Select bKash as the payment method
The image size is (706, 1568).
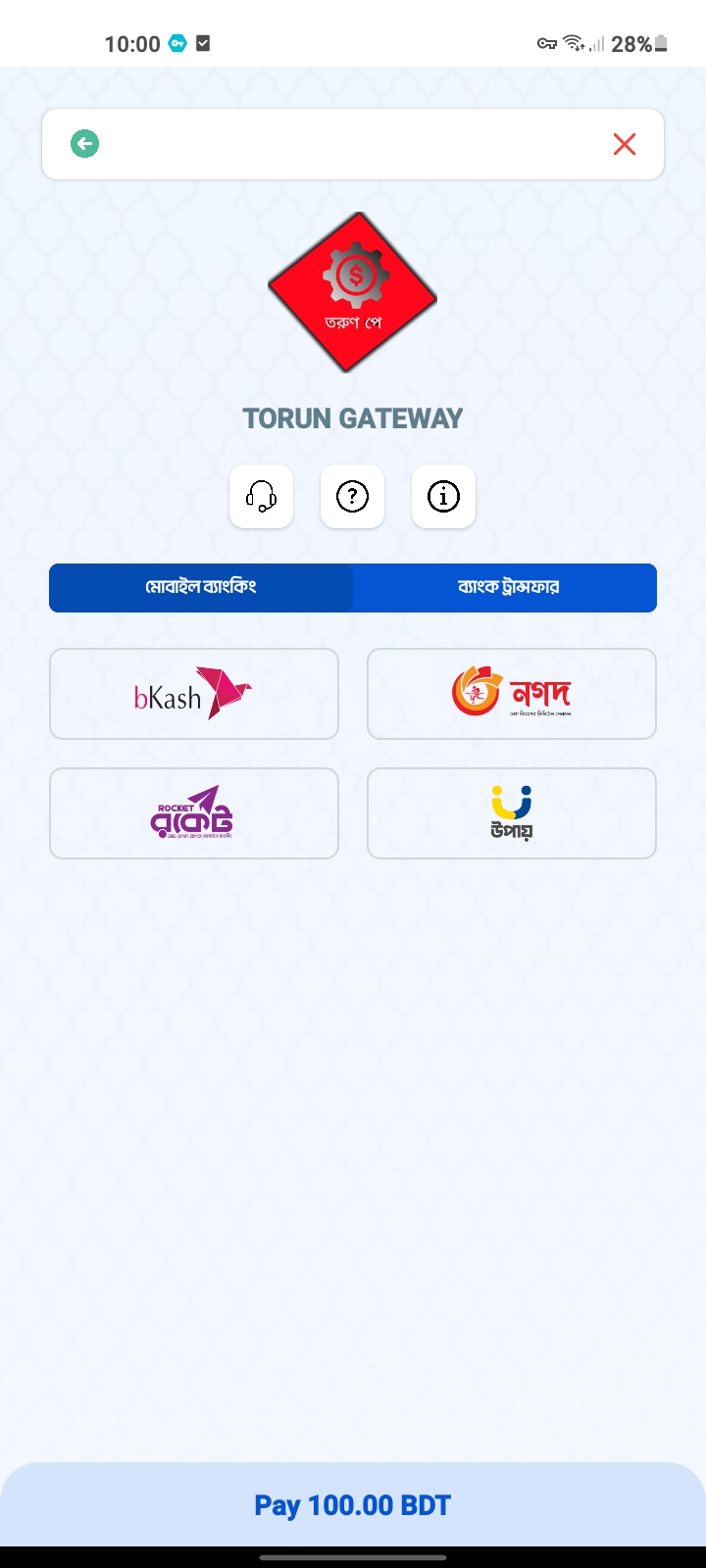[x=194, y=694]
